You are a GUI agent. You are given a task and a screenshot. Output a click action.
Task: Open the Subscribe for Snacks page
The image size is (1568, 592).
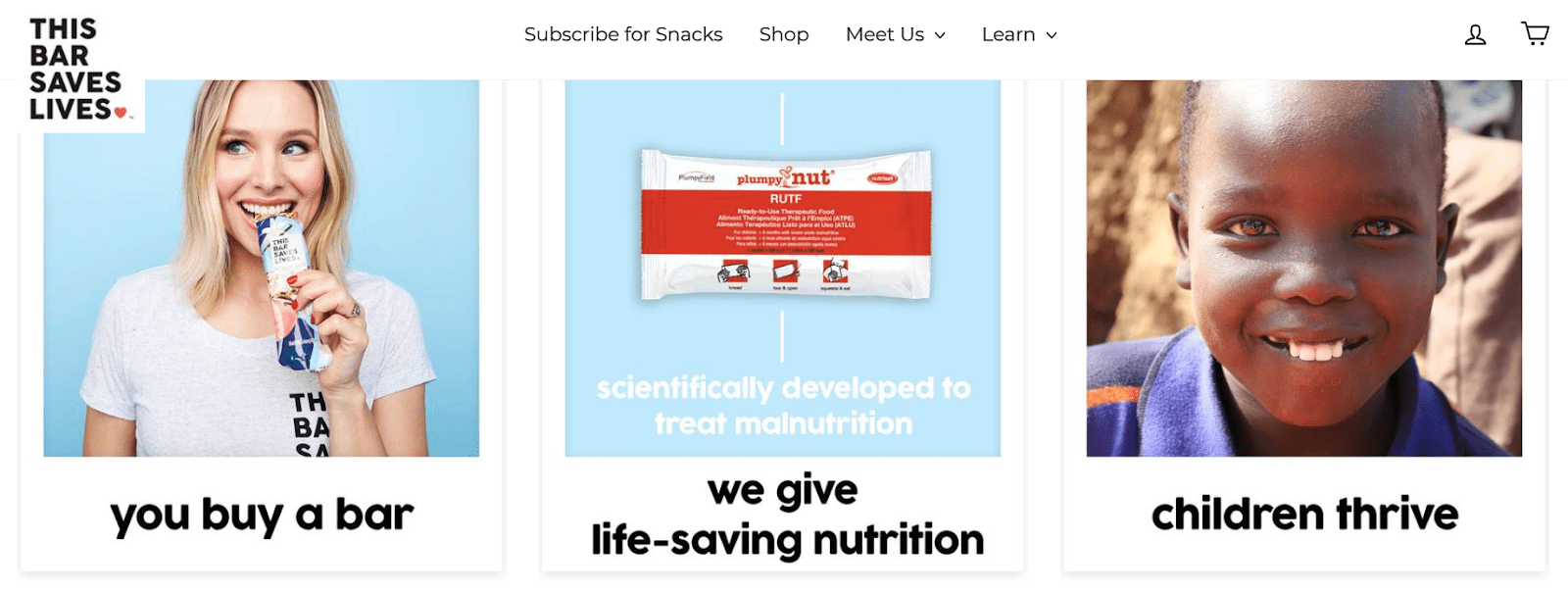click(x=623, y=34)
